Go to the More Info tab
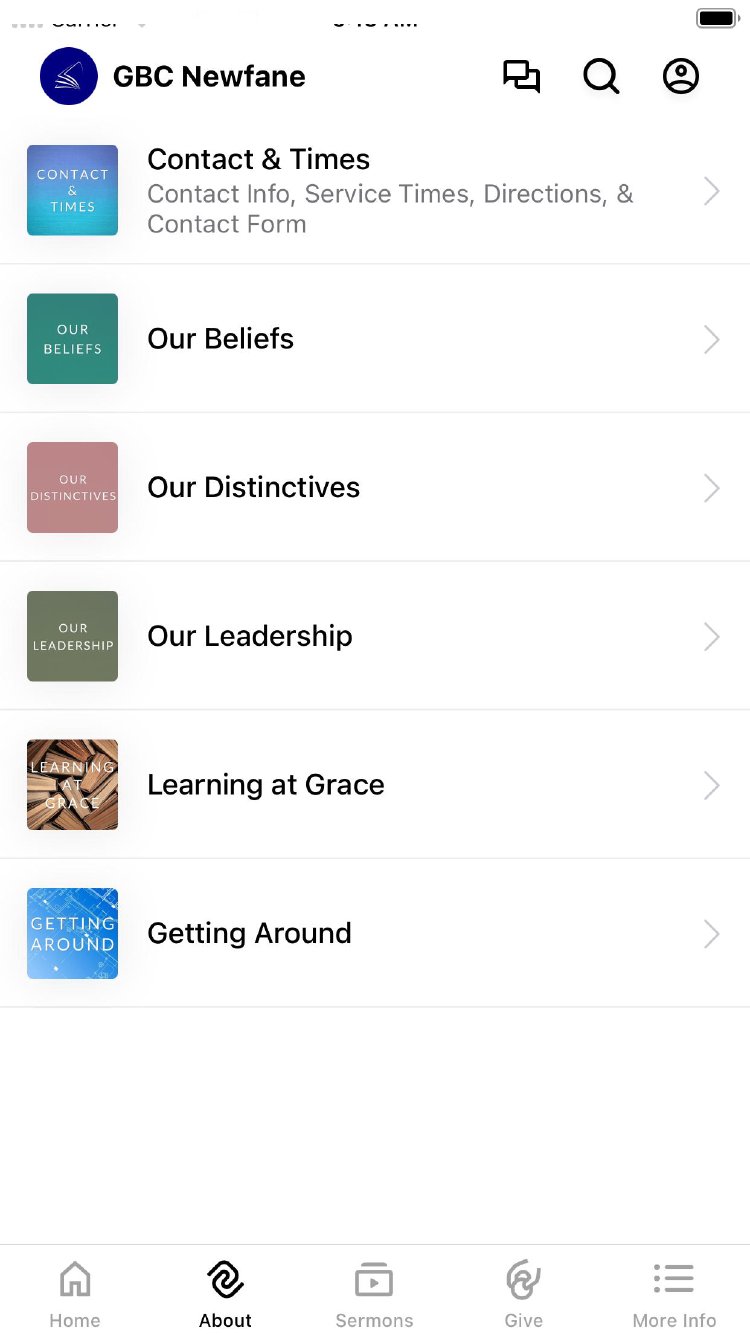 (x=674, y=1292)
